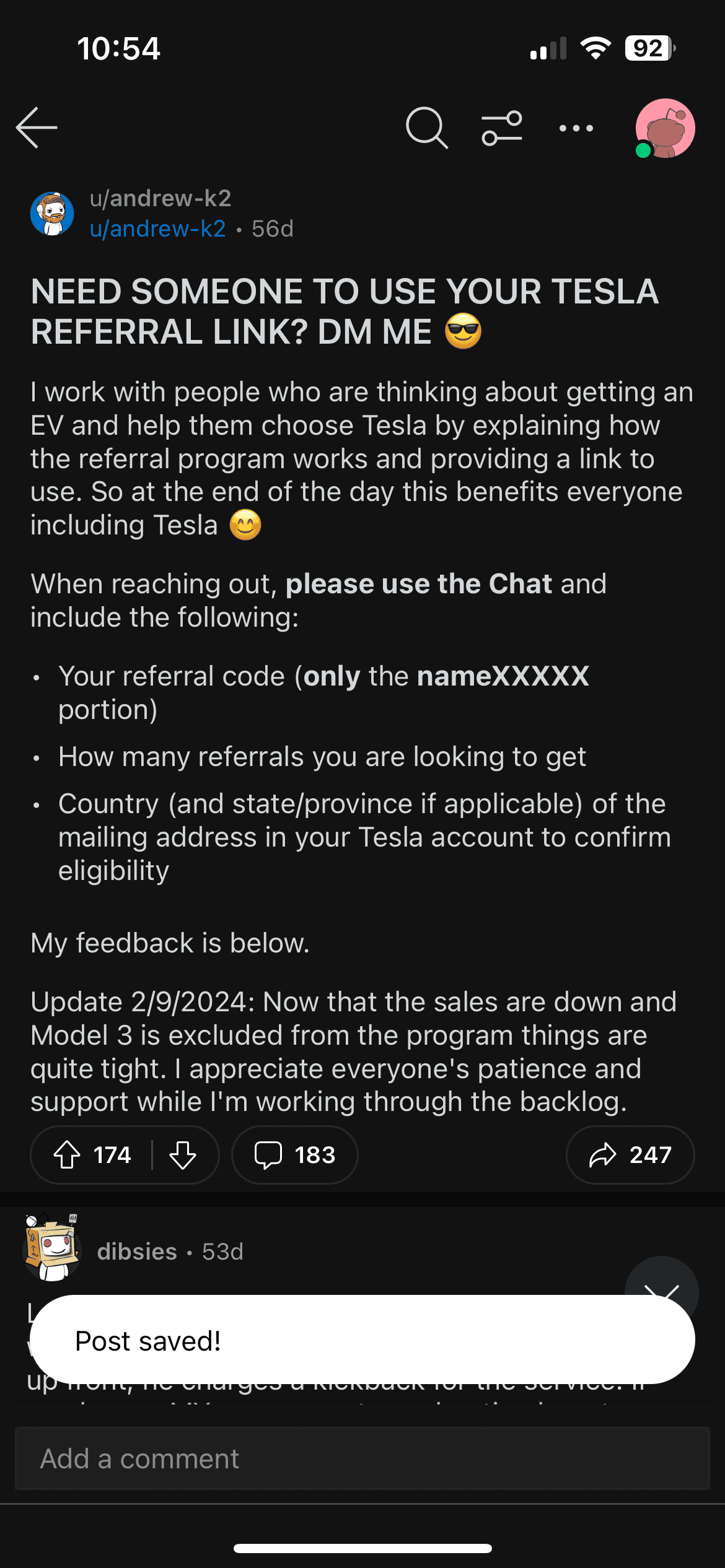Open the 183 comments button
725x1568 pixels.
295,1155
